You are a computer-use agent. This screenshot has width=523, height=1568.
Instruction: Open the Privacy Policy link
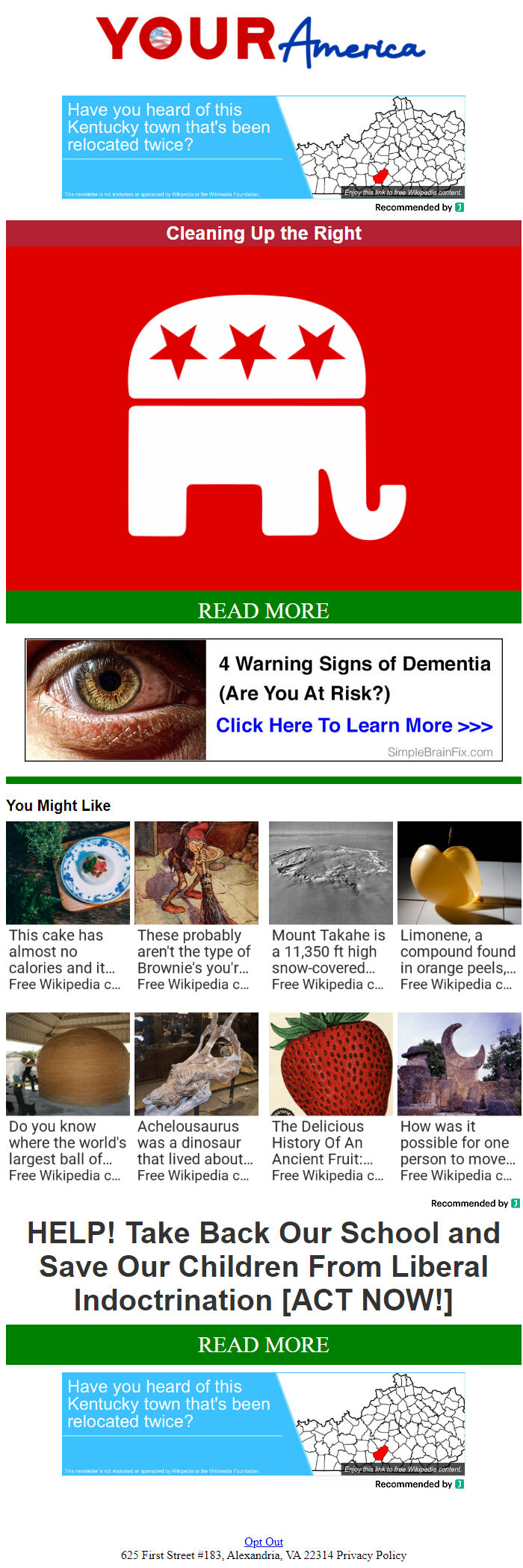(371, 1555)
